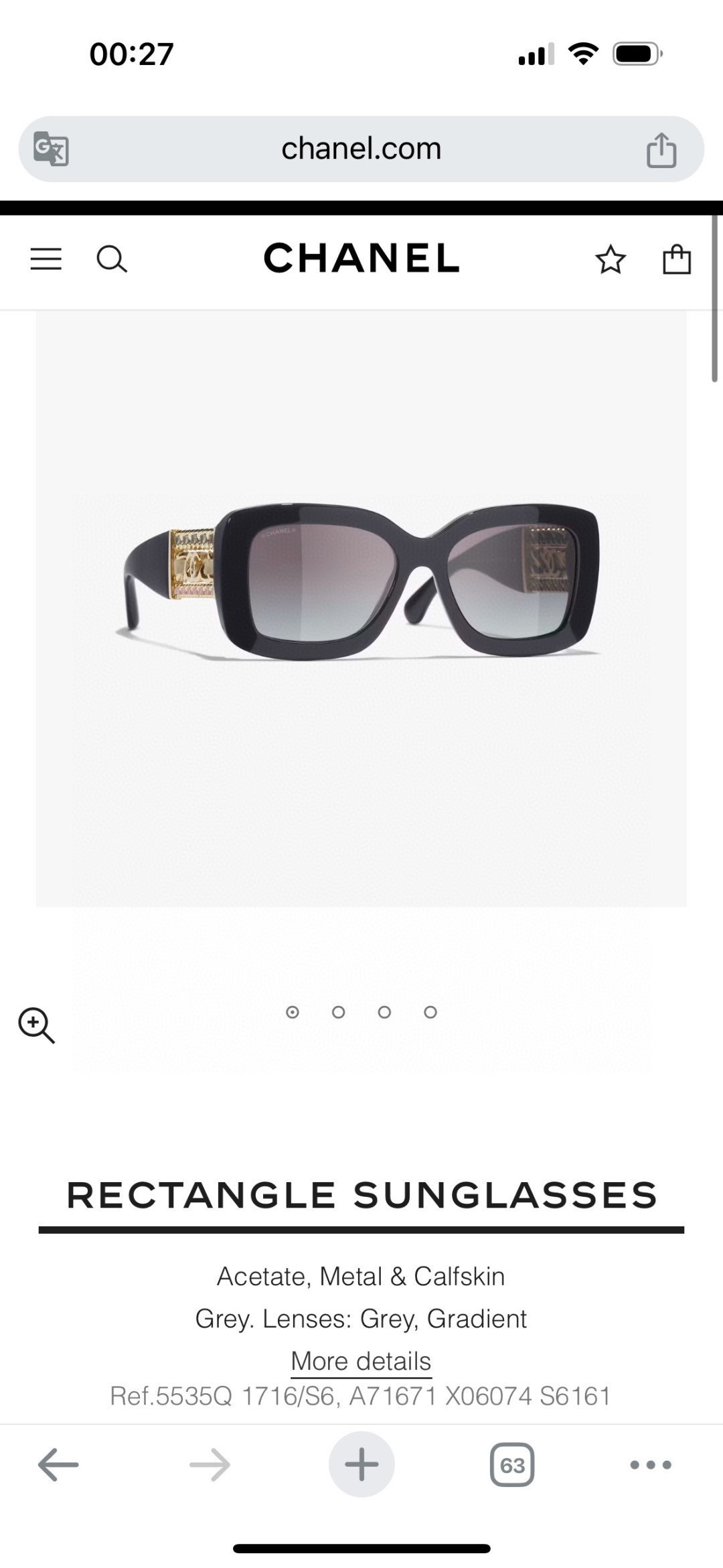This screenshot has width=723, height=1568.
Task: Select the second image indicator dot
Action: click(x=339, y=1012)
